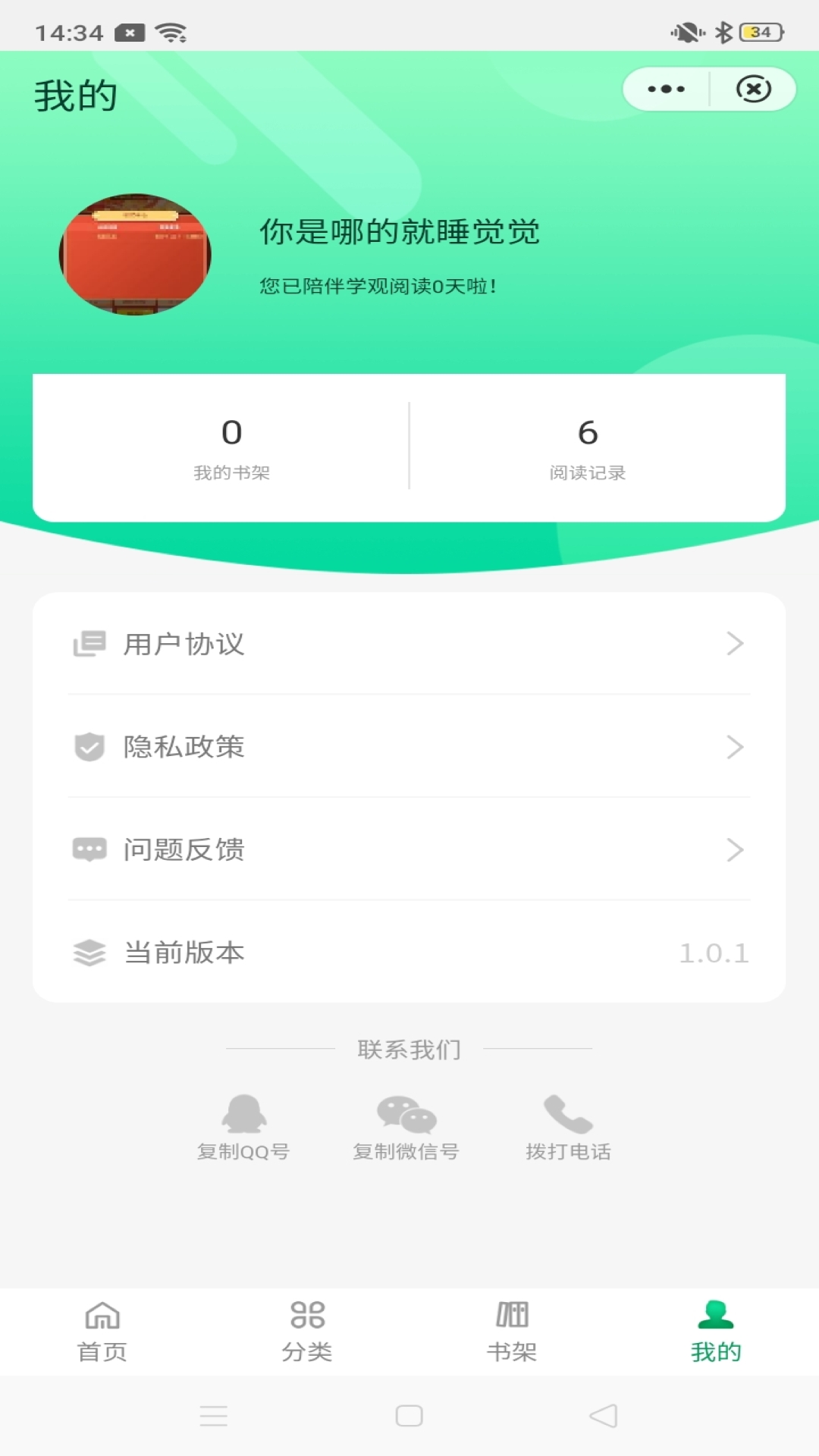Click the 用户协议 document icon
819x1456 pixels.
(x=89, y=644)
